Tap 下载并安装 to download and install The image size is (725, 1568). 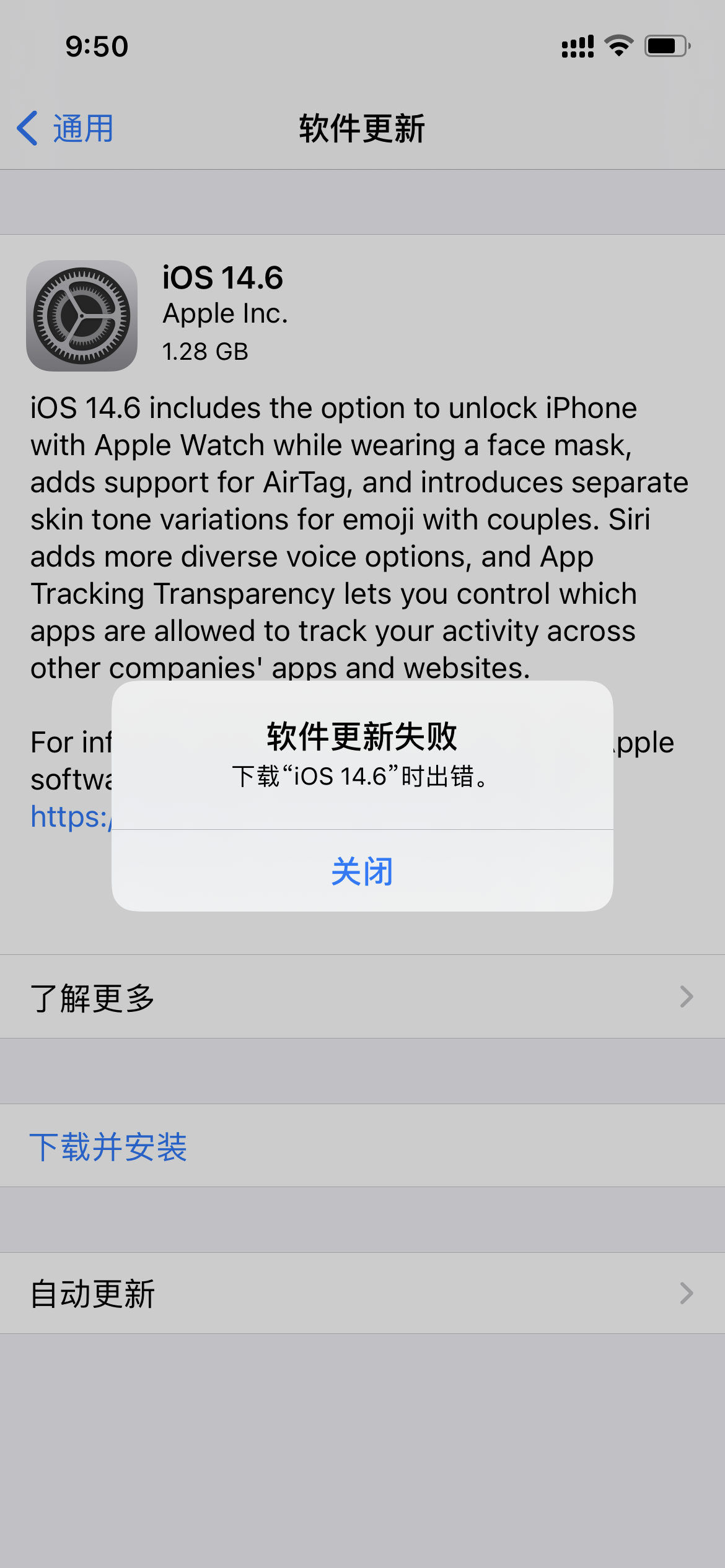tap(108, 1147)
